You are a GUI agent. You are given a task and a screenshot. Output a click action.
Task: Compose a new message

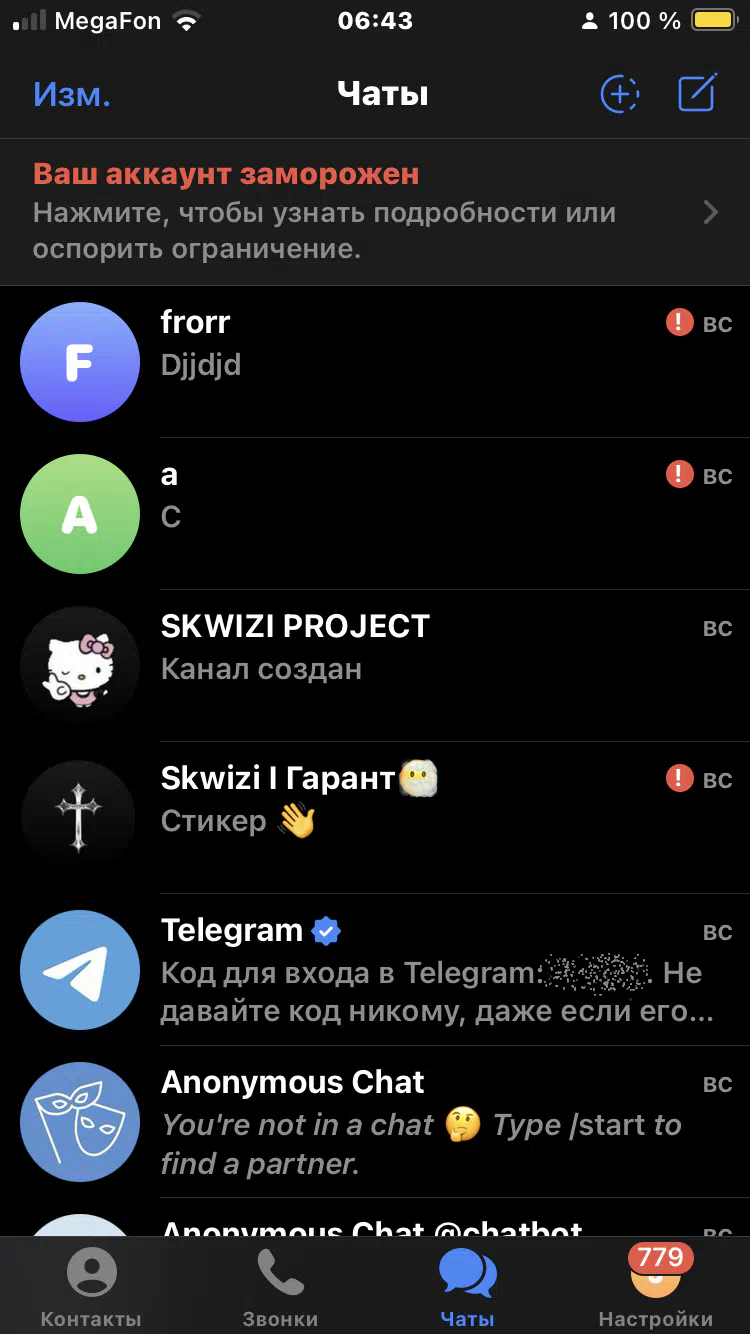698,94
